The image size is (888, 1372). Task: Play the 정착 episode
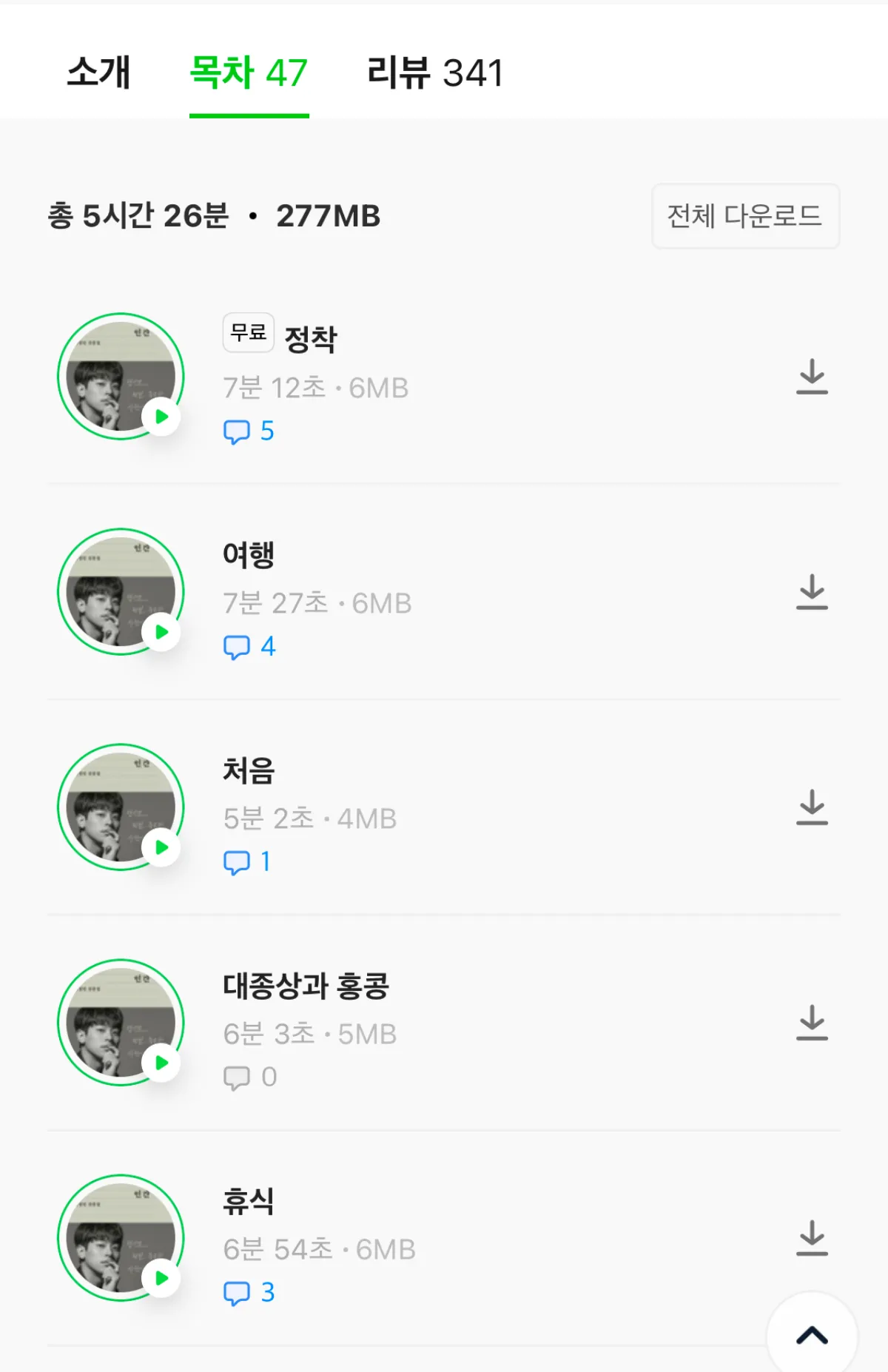pos(160,416)
